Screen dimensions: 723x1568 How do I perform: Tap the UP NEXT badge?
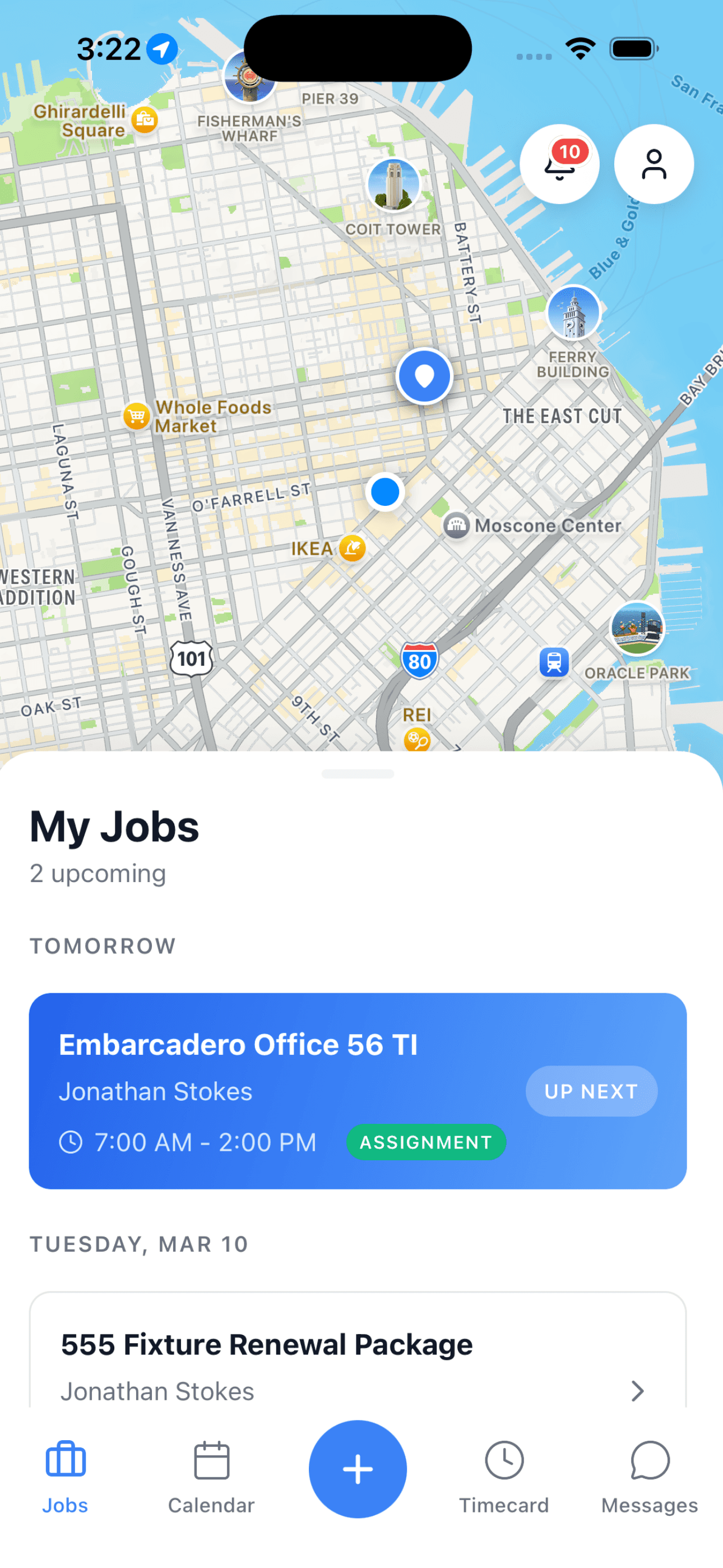[x=591, y=1091]
